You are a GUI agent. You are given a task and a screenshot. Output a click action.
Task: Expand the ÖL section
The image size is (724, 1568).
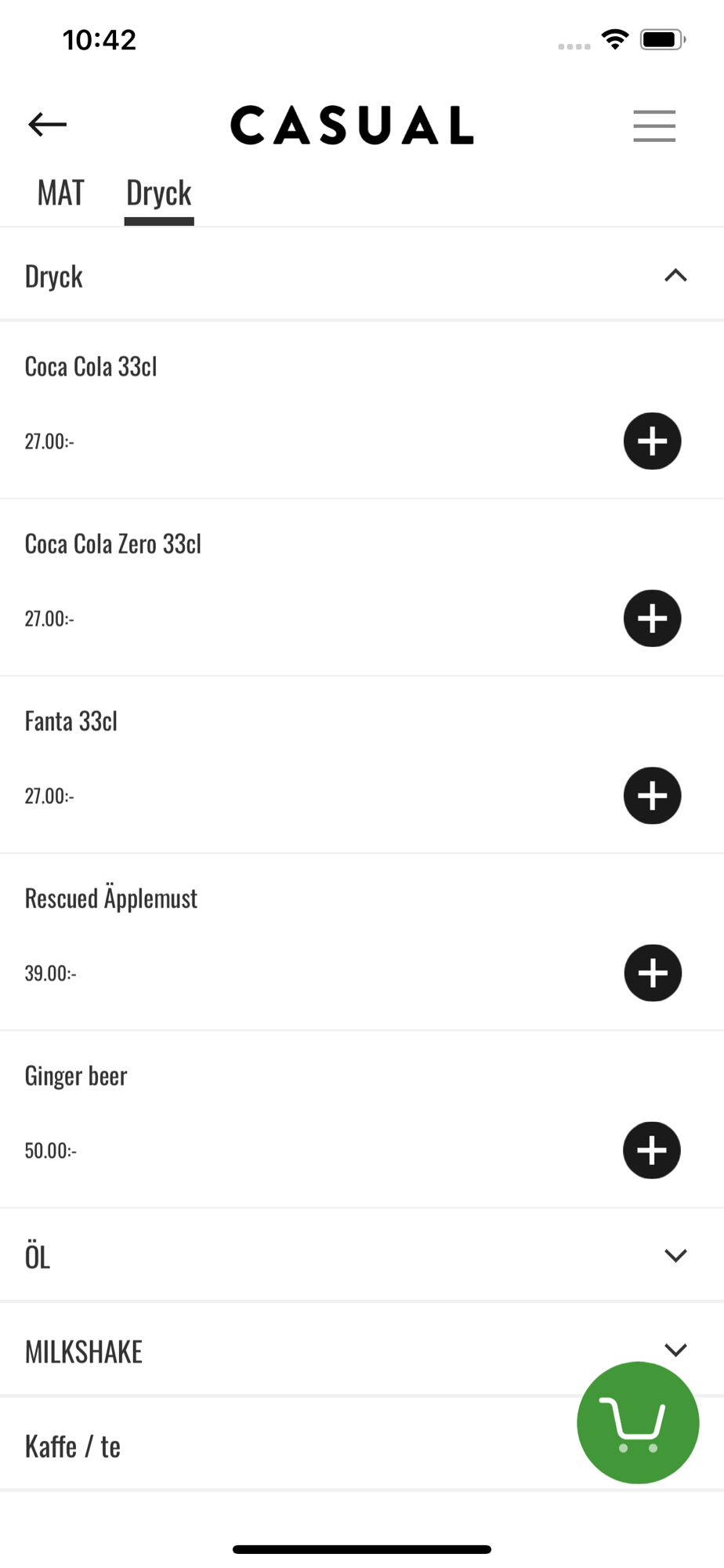[x=675, y=1256]
